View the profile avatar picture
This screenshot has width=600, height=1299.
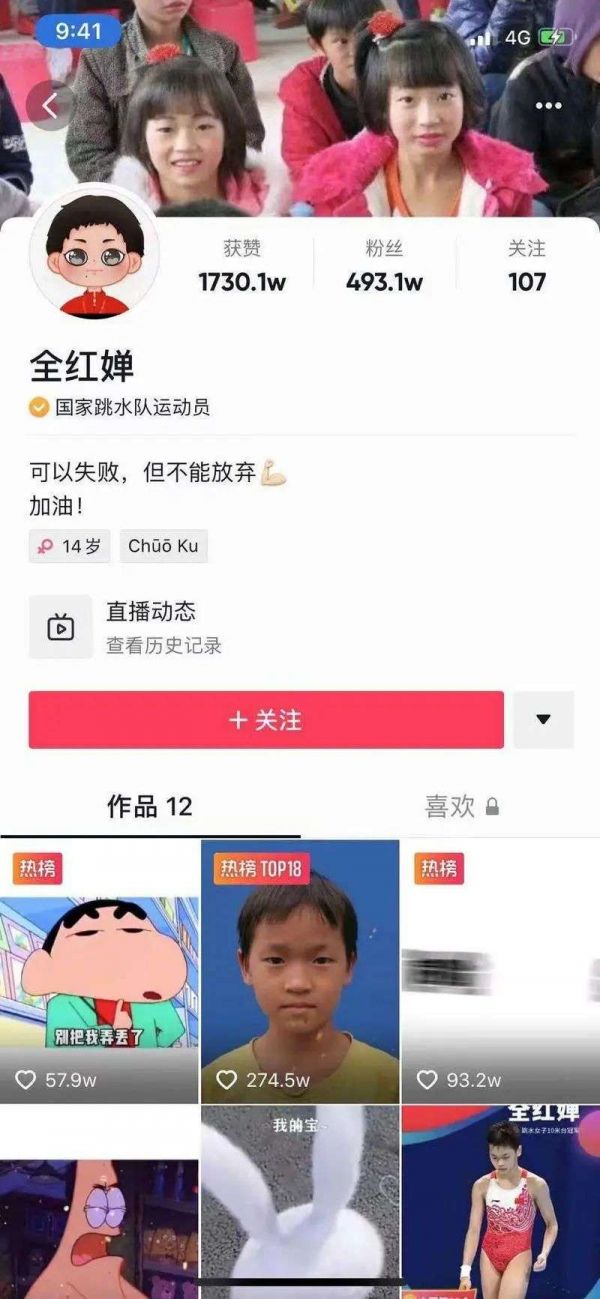point(95,253)
